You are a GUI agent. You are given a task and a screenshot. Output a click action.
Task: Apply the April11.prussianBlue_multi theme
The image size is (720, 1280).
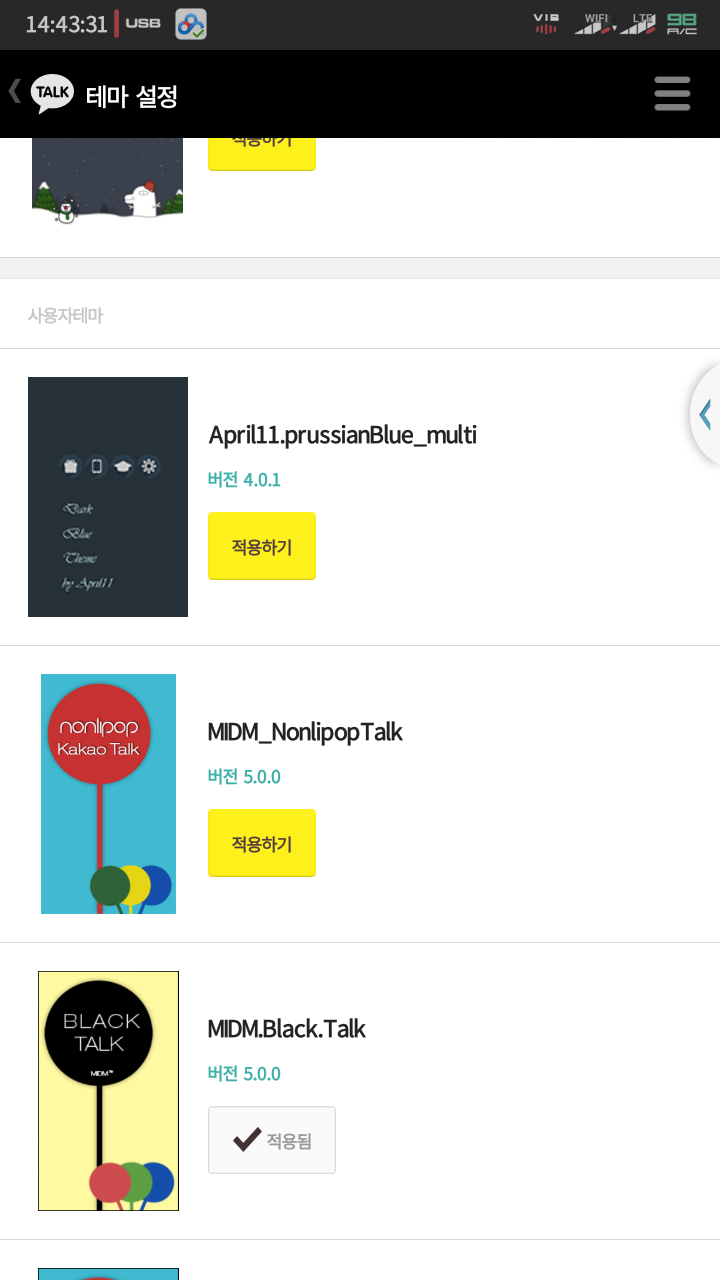pyautogui.click(x=261, y=546)
